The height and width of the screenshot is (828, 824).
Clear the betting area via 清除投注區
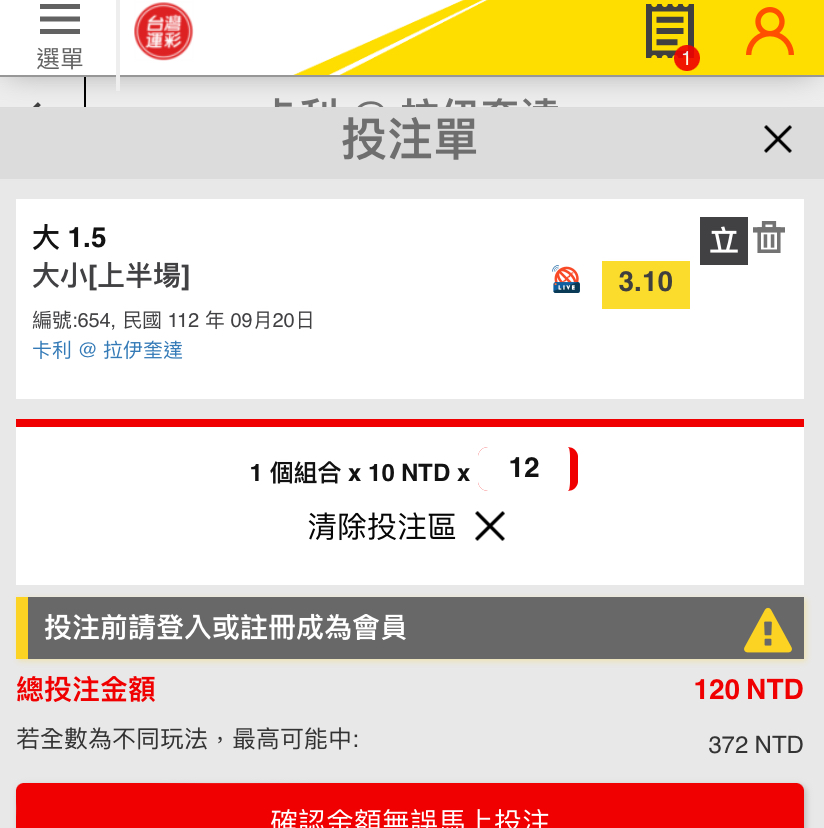[406, 526]
